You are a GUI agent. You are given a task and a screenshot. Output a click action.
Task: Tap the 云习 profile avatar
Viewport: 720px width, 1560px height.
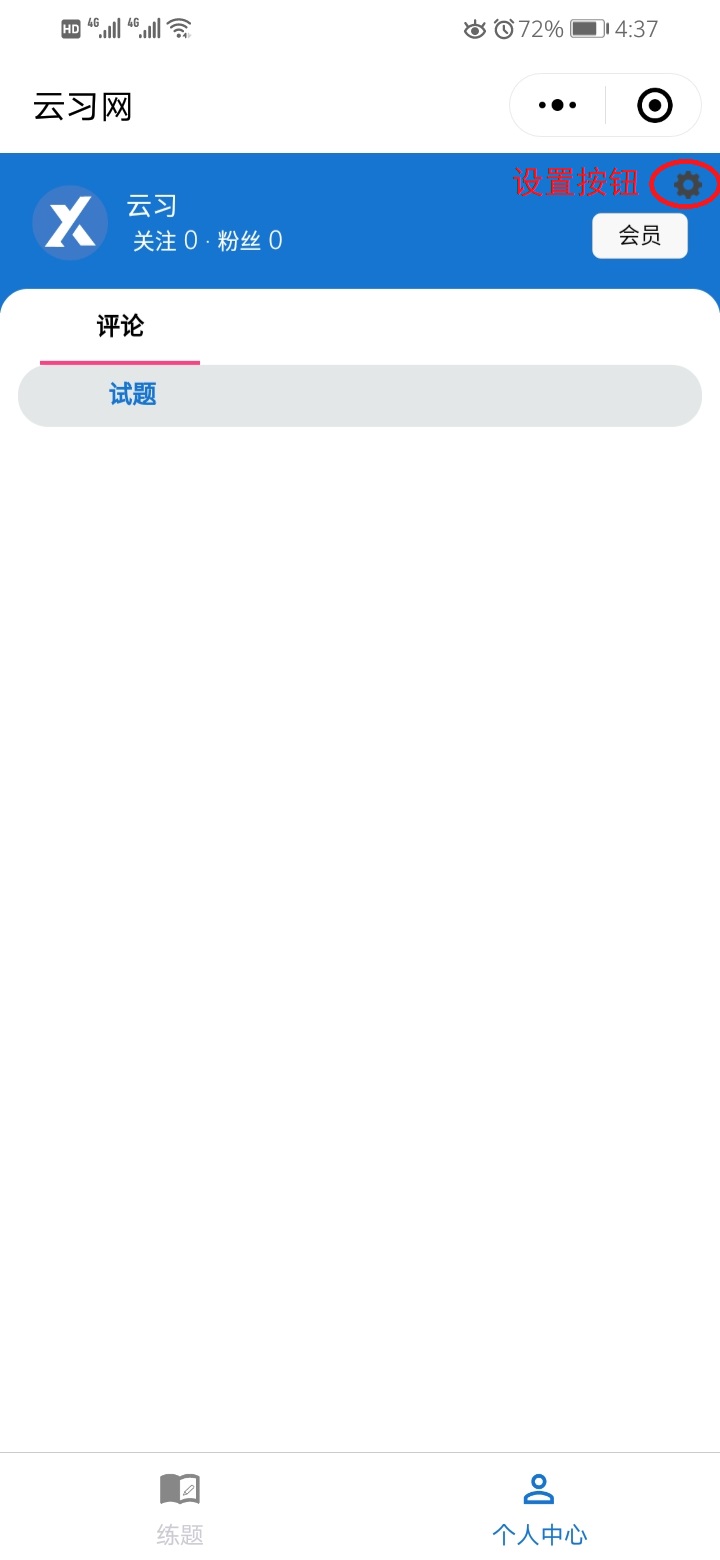tap(70, 223)
